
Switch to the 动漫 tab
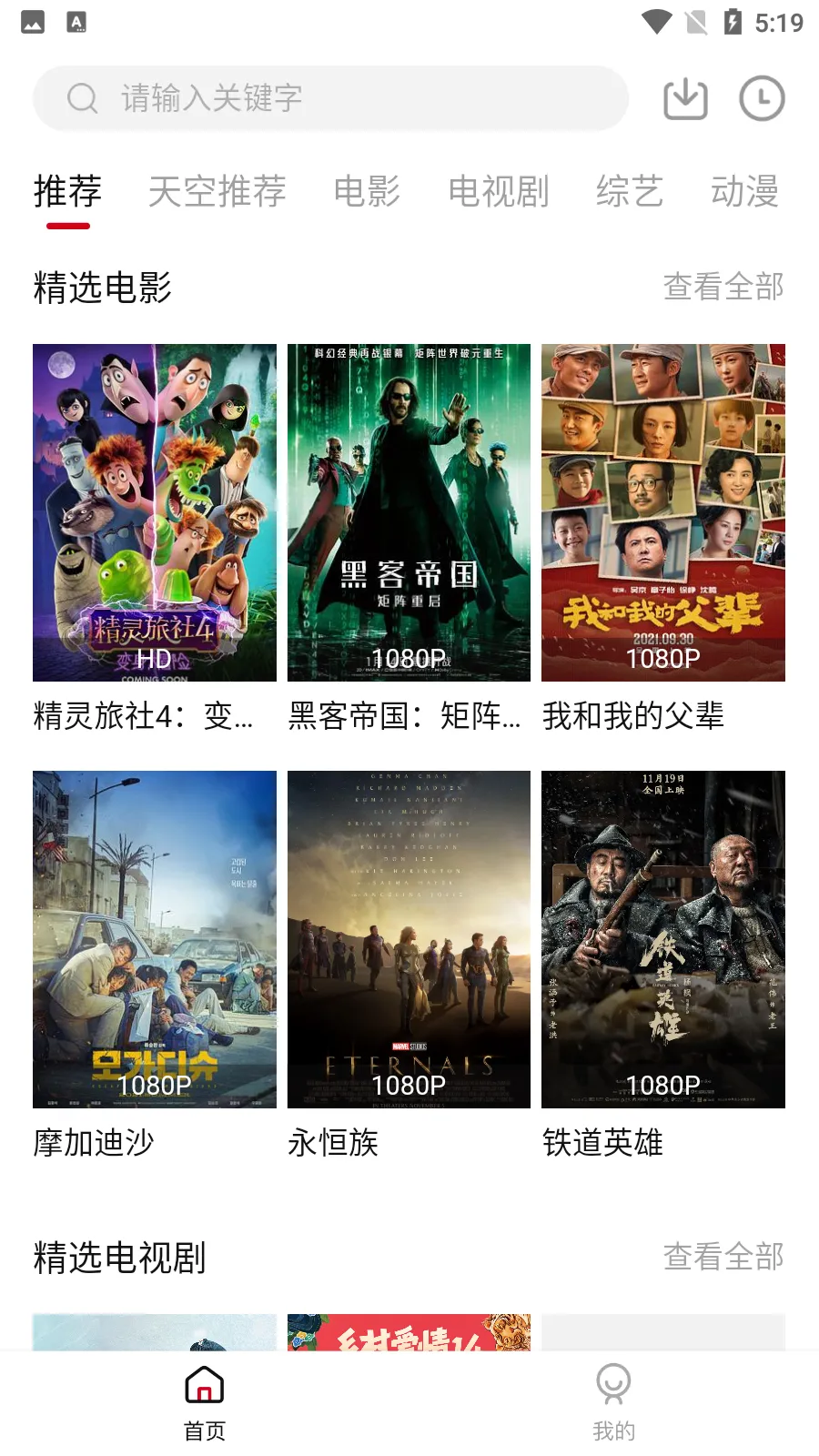(744, 192)
